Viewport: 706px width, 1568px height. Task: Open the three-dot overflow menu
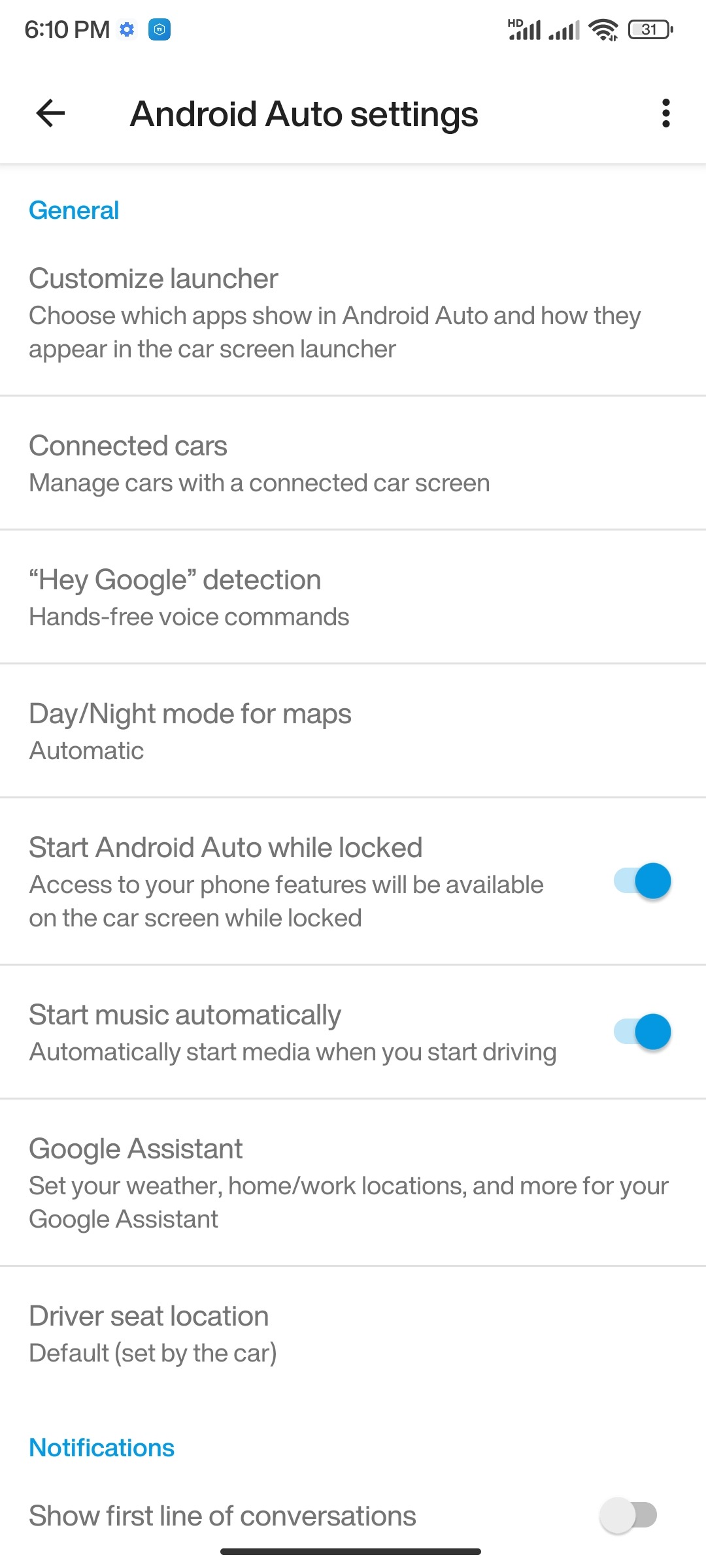(x=665, y=113)
